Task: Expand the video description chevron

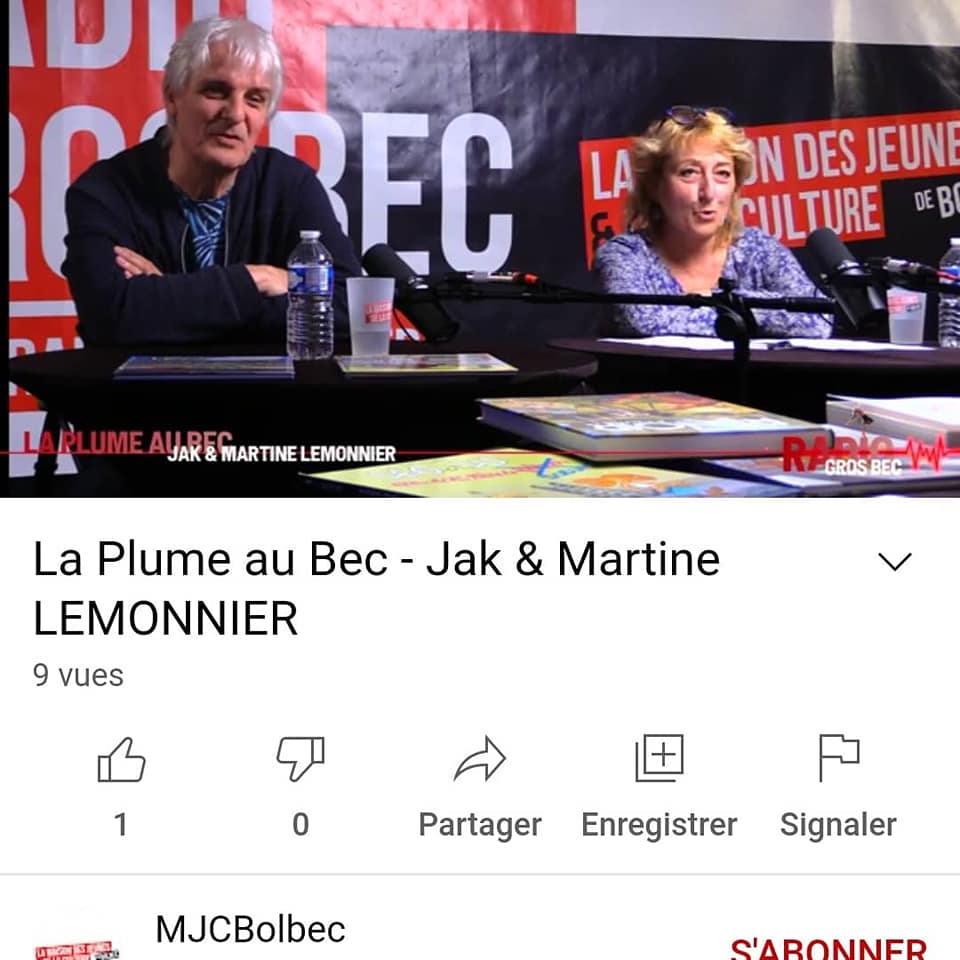Action: [894, 562]
